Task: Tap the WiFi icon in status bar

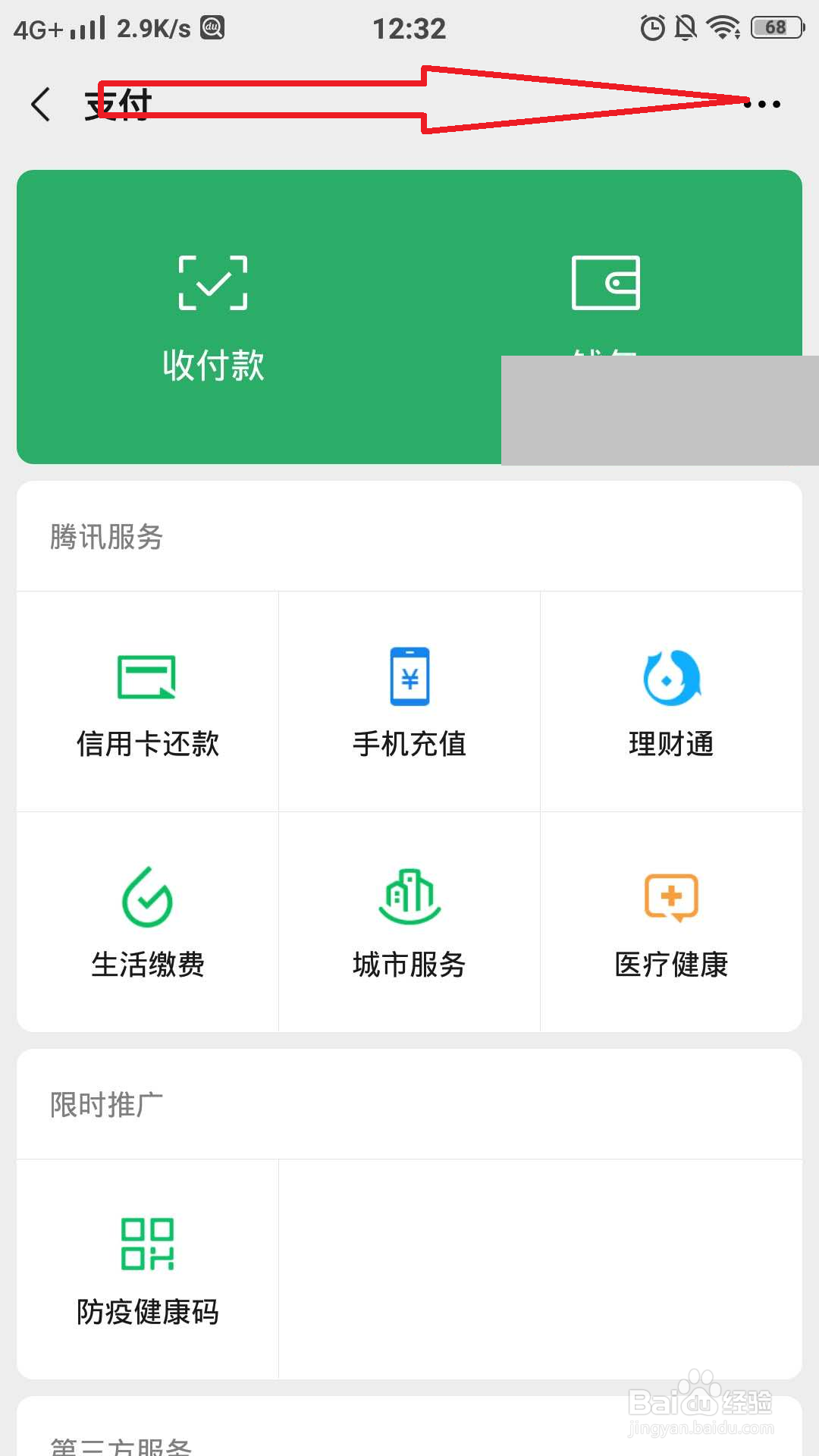Action: point(722,27)
